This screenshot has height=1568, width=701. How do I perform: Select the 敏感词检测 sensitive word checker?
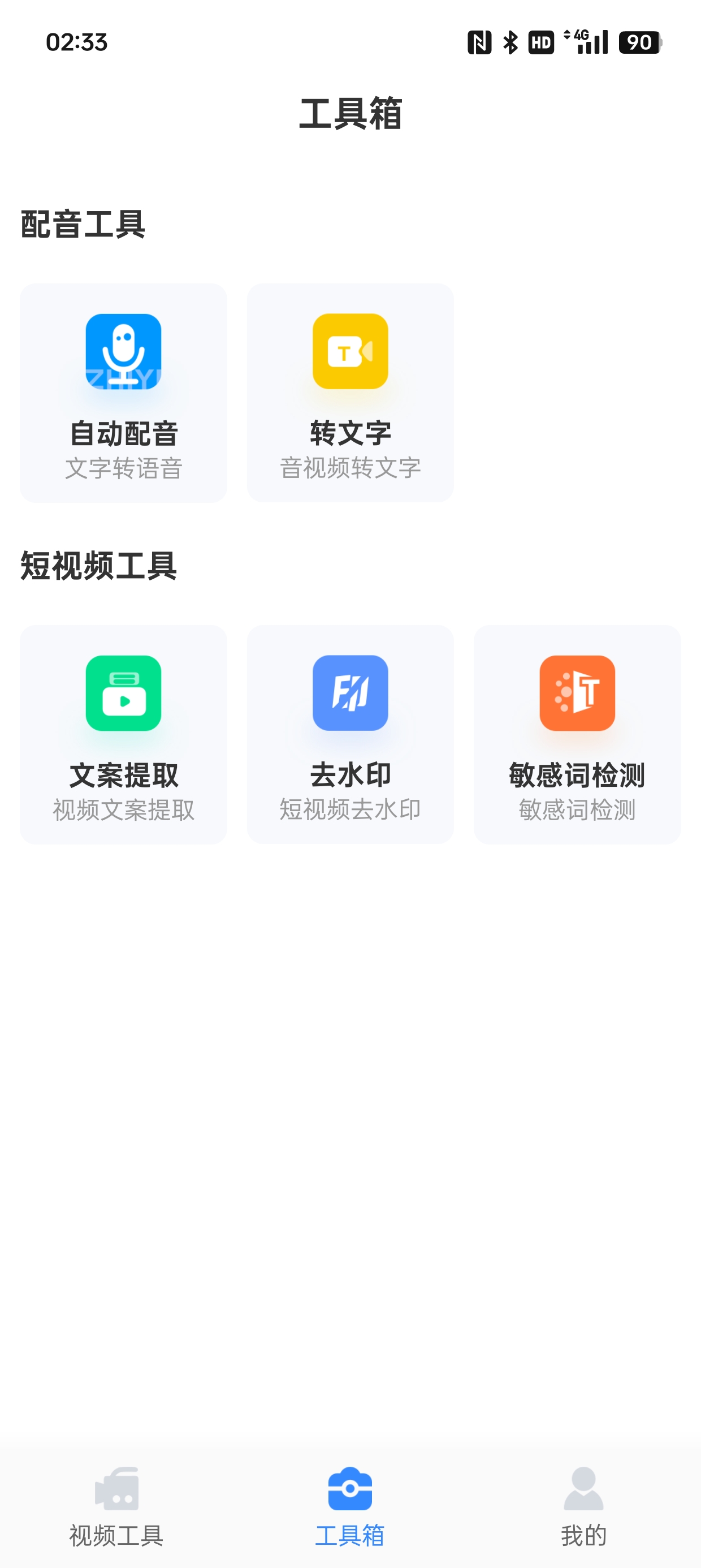click(x=577, y=734)
